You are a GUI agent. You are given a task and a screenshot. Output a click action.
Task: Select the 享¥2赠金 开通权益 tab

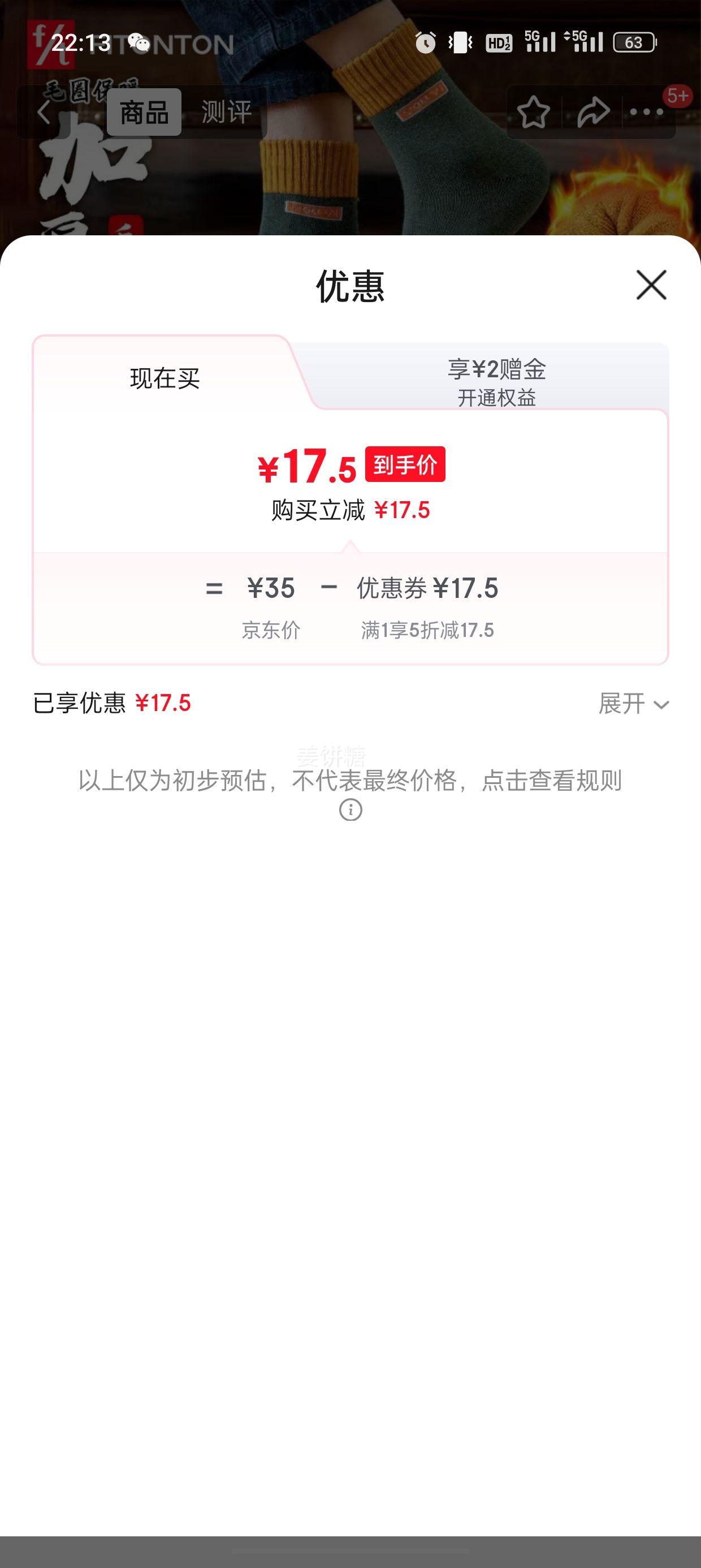coord(496,382)
